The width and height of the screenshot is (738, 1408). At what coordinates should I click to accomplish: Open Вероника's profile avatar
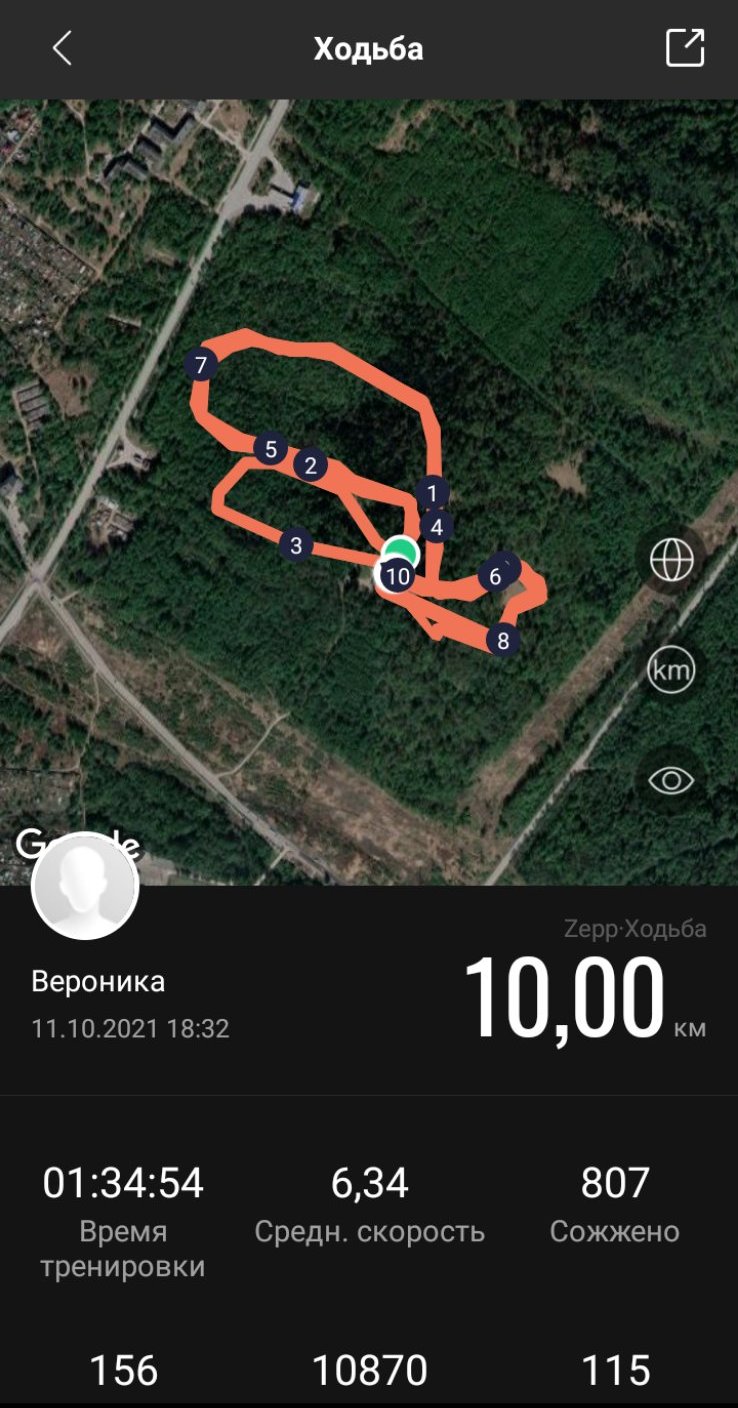pyautogui.click(x=85, y=886)
